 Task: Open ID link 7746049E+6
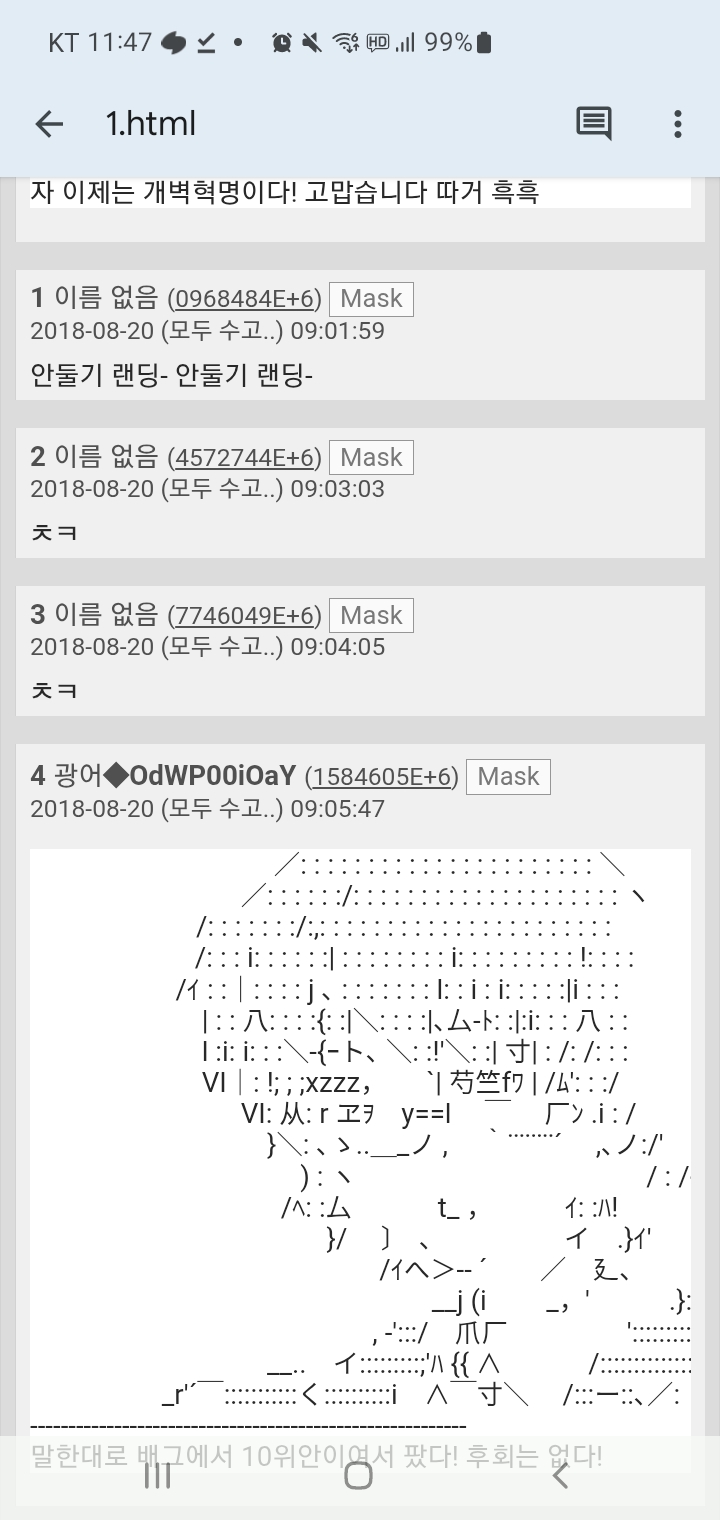[x=245, y=616]
